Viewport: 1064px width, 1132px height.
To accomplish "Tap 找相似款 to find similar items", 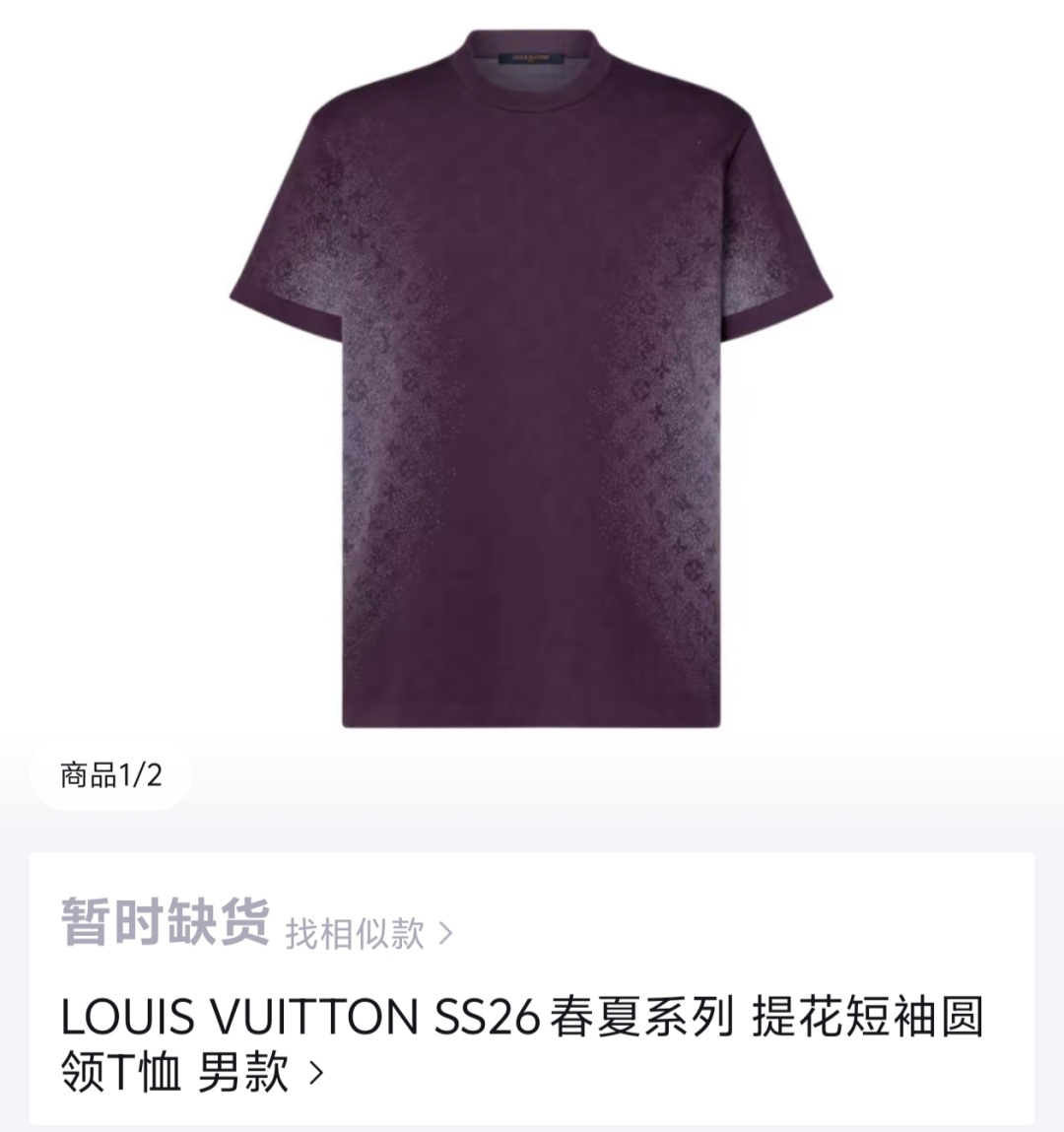I will coord(368,932).
